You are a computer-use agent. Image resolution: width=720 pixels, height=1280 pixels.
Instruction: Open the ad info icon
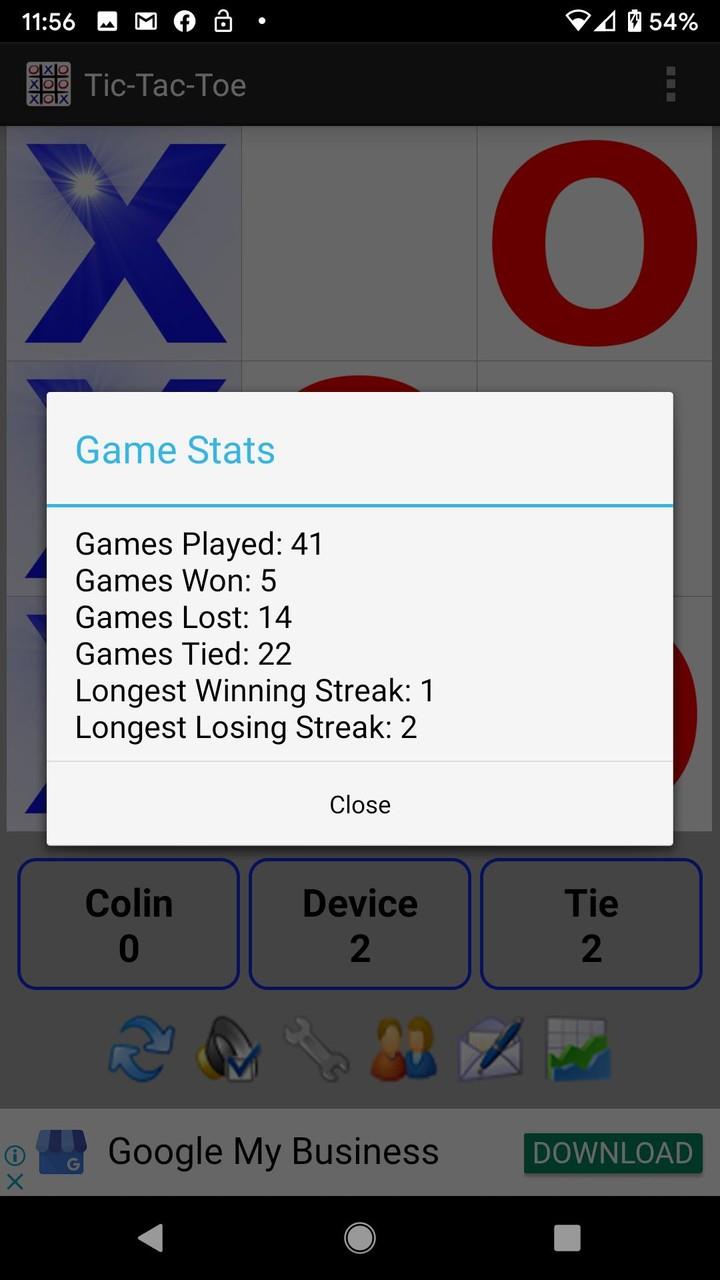(15, 1155)
